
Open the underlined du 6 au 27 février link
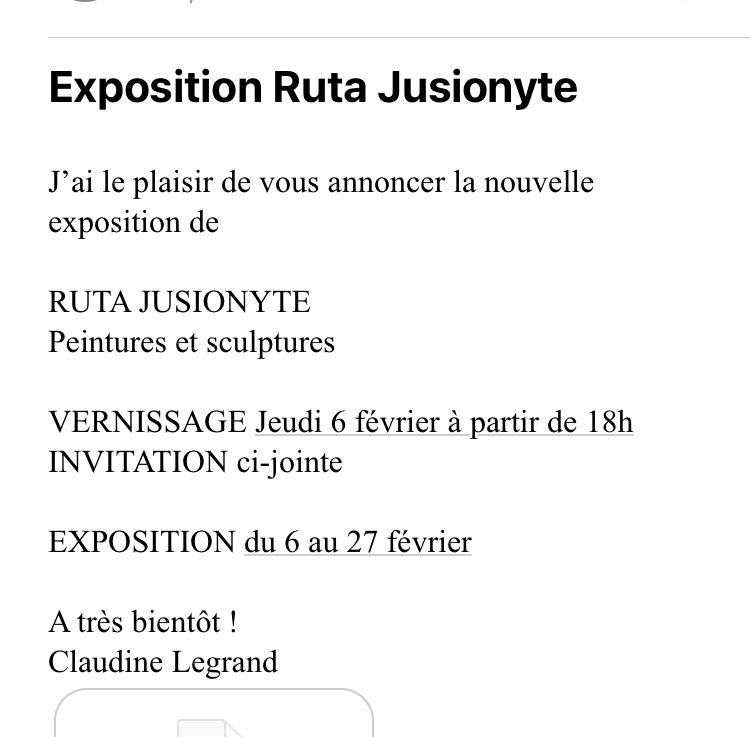click(357, 543)
